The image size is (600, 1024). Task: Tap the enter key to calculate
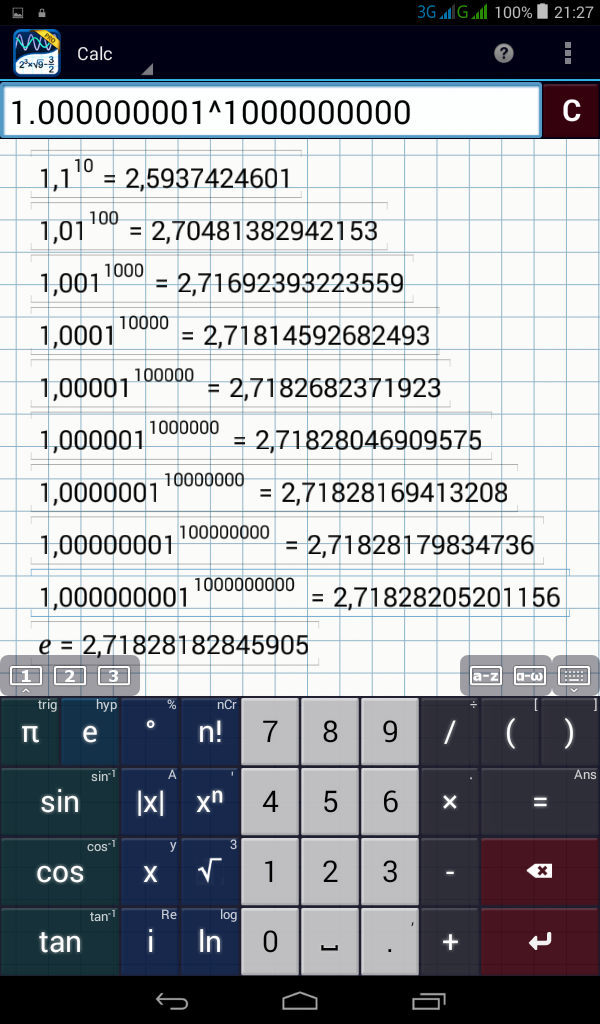click(x=540, y=941)
